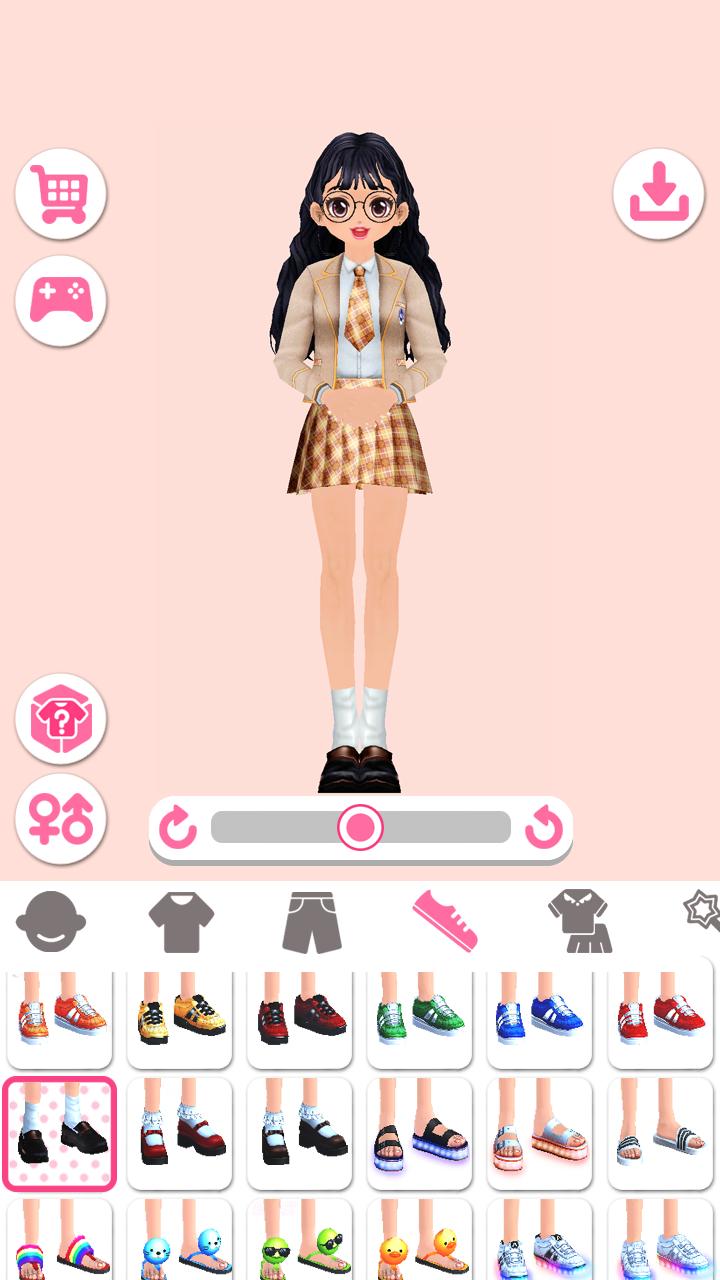Open the shopping cart

click(60, 193)
